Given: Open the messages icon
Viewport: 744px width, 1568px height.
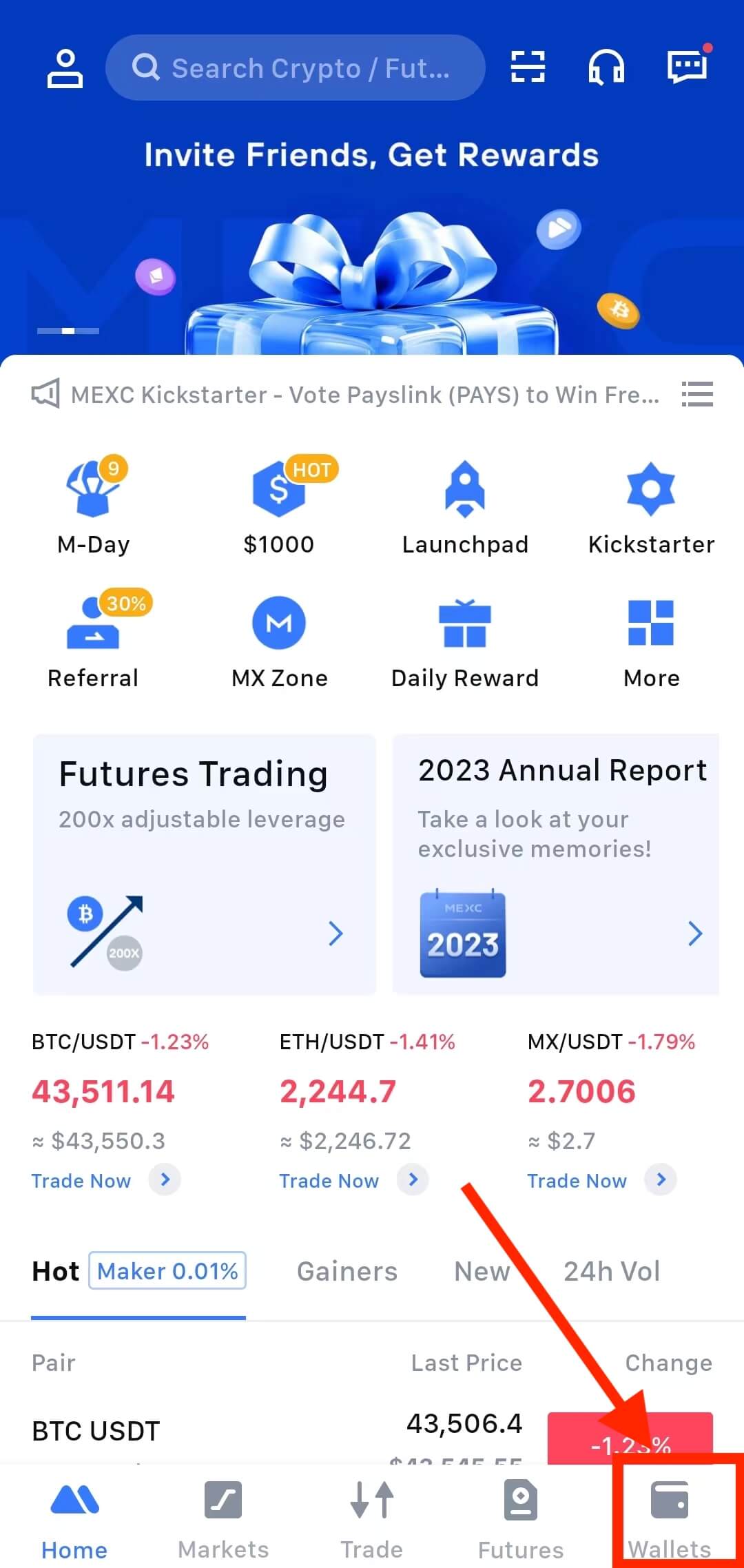Looking at the screenshot, I should (x=688, y=66).
